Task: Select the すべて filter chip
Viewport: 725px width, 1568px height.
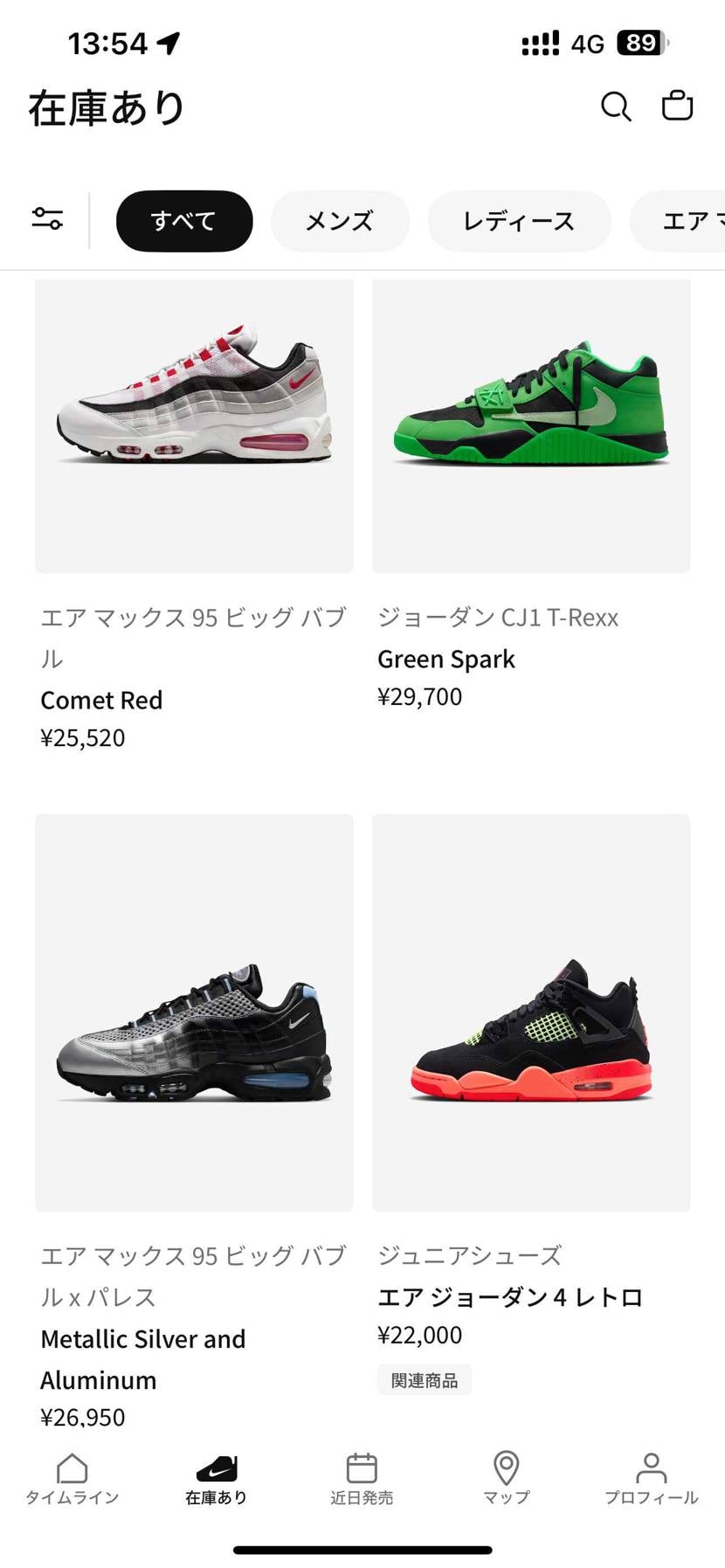Action: point(184,221)
